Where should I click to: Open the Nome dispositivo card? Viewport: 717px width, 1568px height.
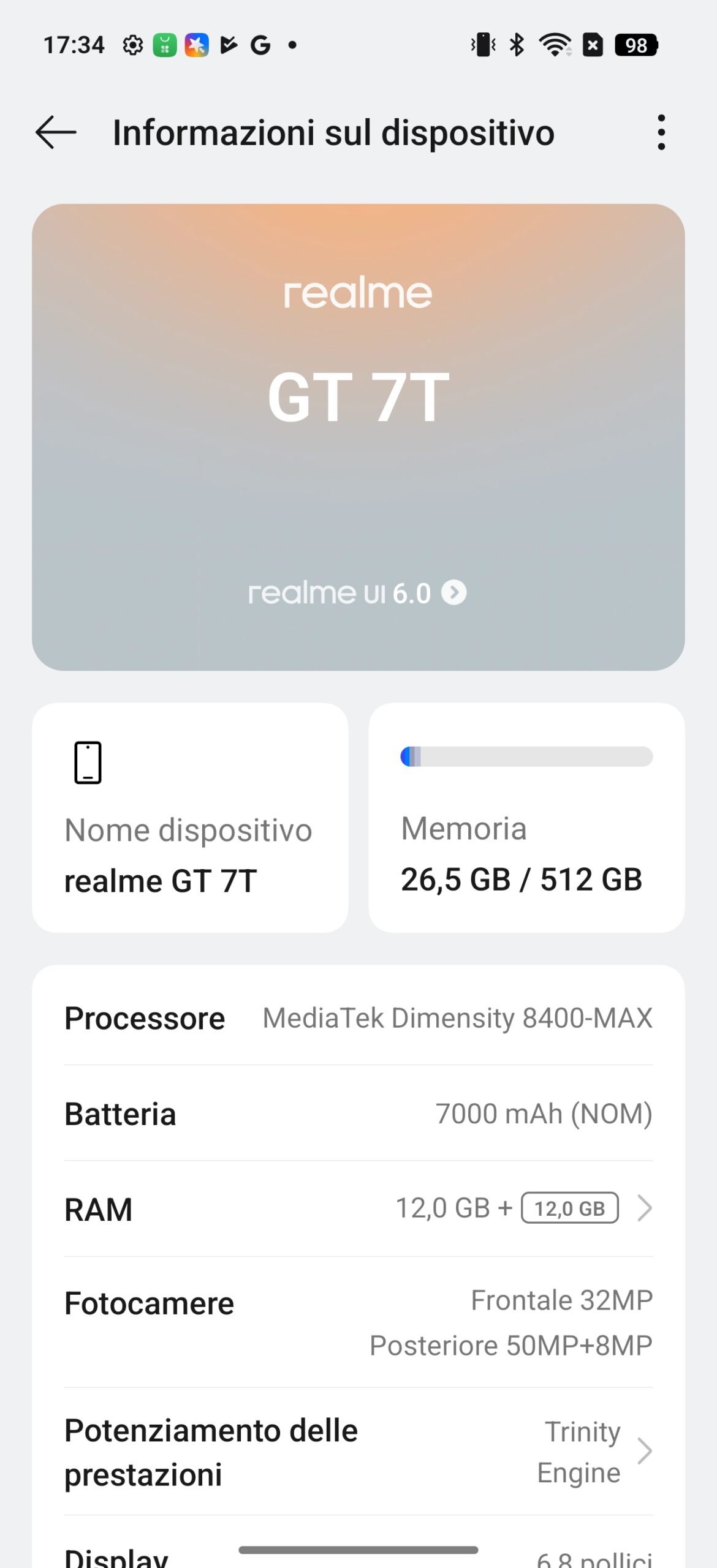tap(190, 818)
